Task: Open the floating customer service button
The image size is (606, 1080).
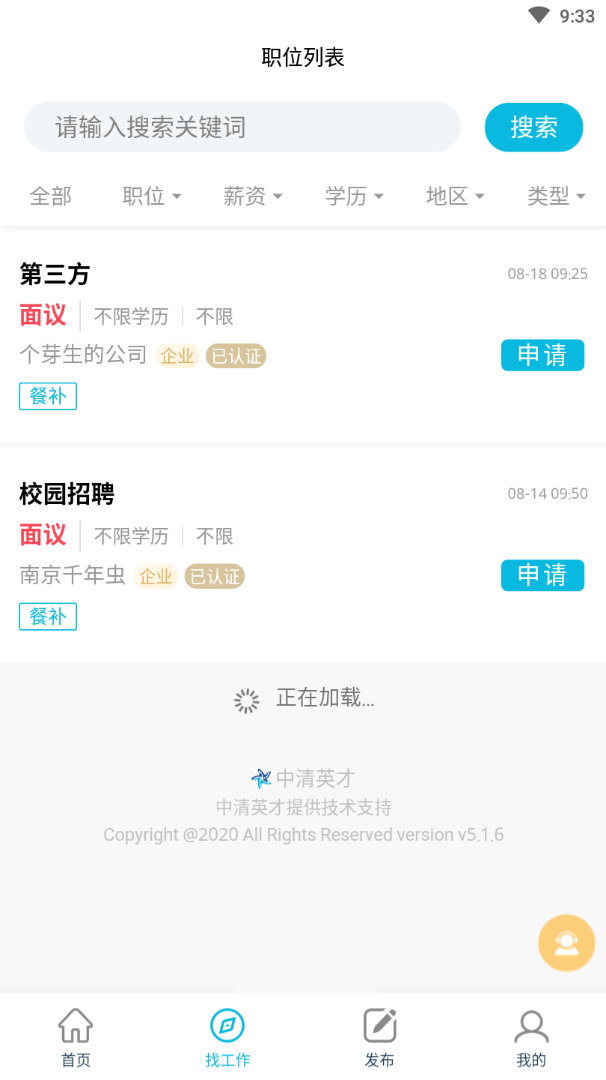Action: click(566, 943)
